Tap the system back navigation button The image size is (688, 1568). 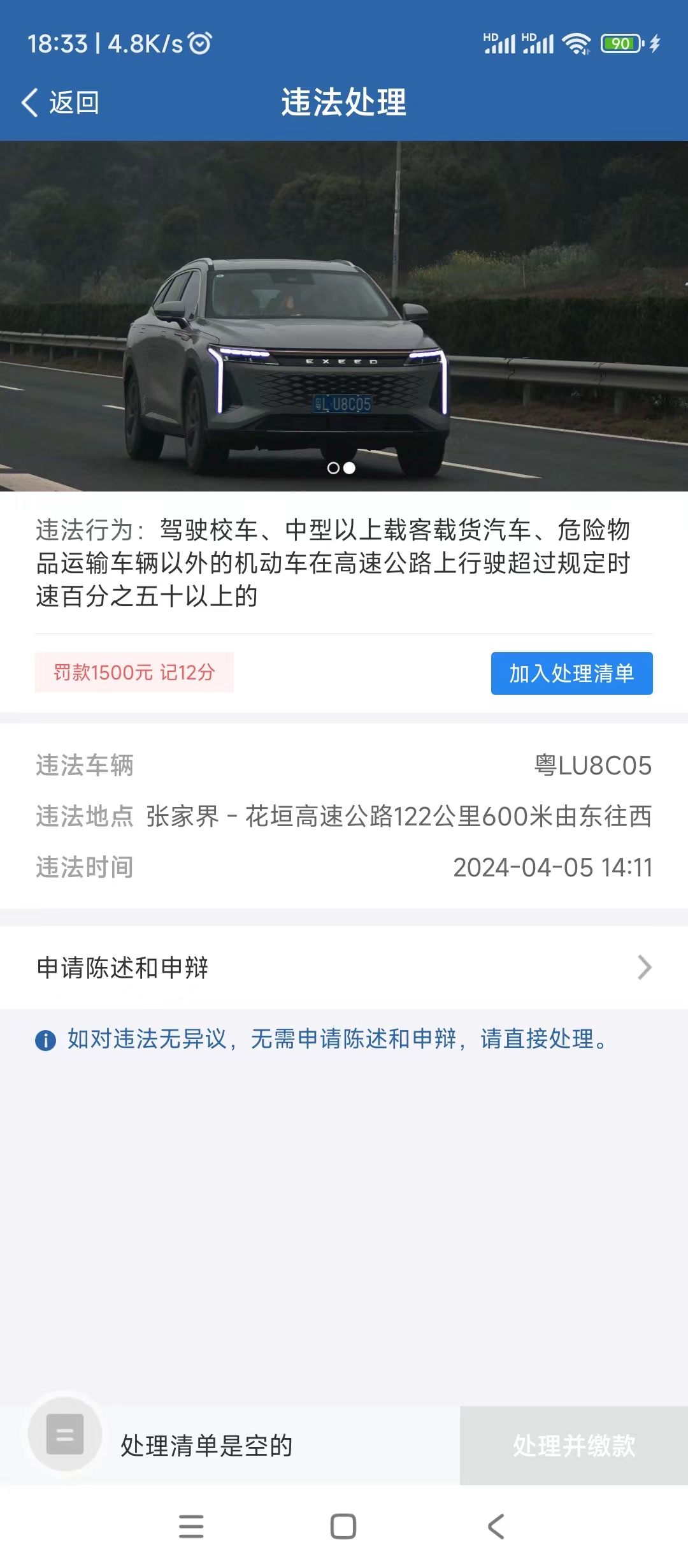496,1527
